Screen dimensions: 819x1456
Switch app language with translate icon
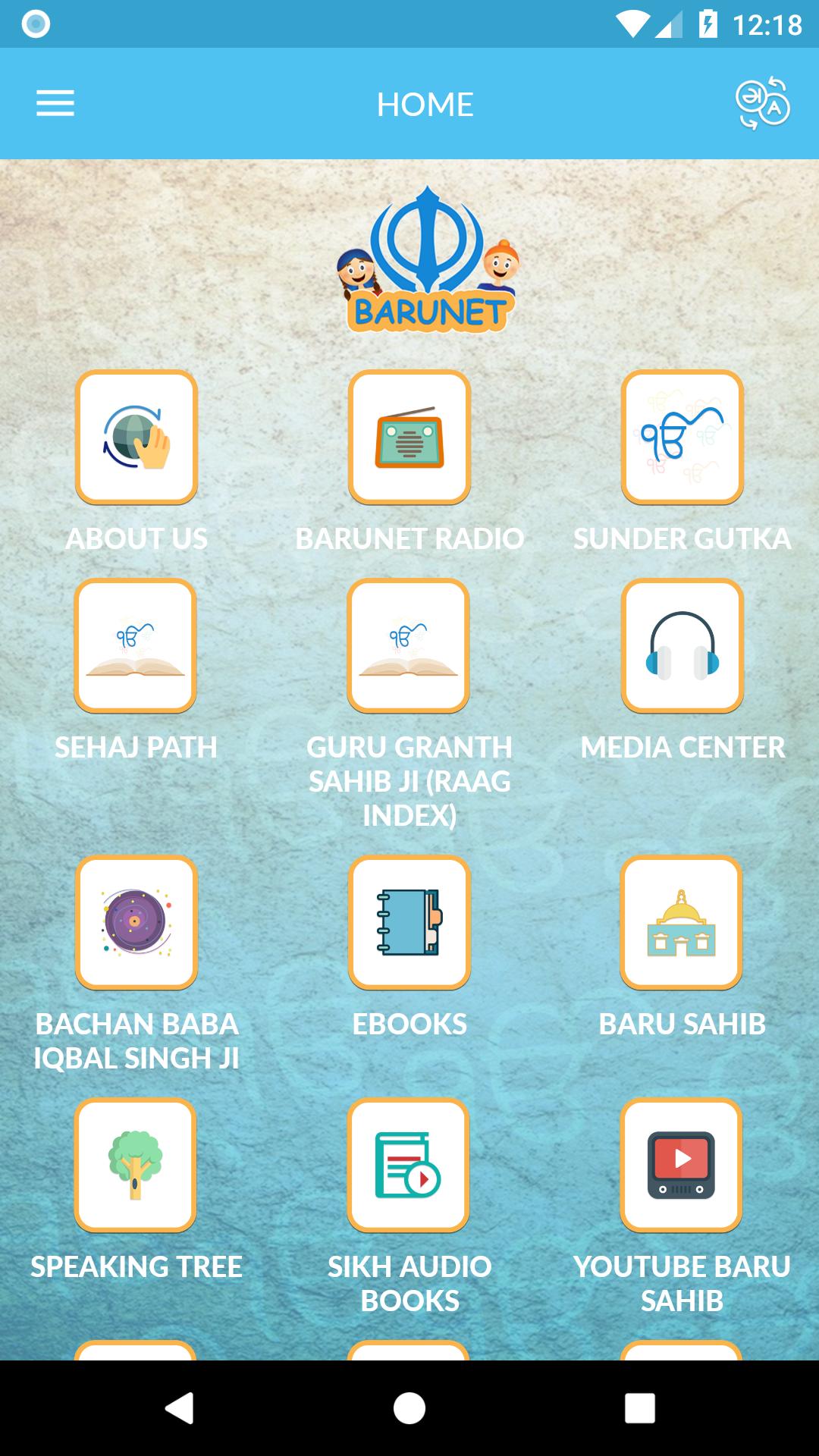coord(762,103)
